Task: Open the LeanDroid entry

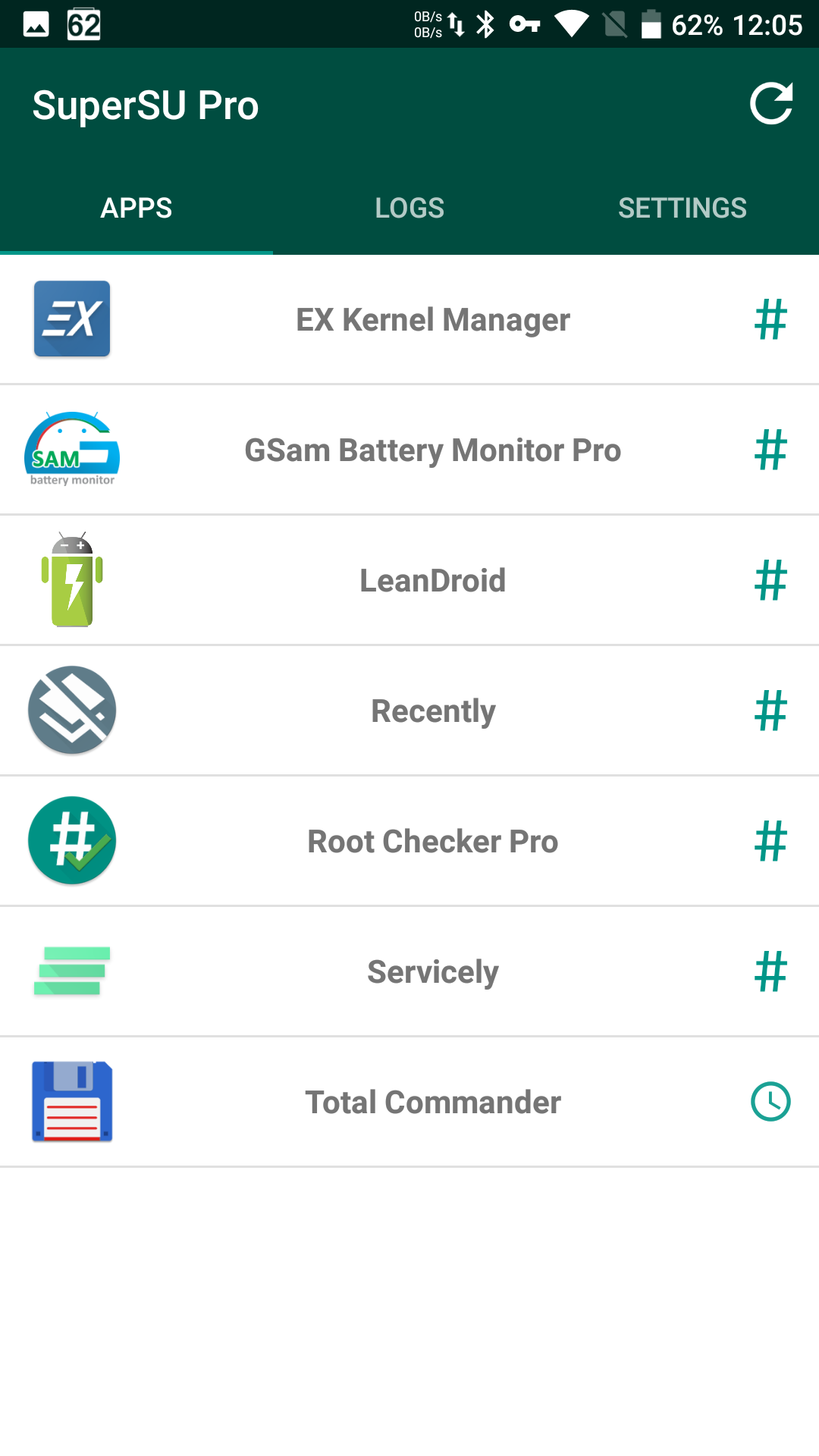Action: coord(432,580)
